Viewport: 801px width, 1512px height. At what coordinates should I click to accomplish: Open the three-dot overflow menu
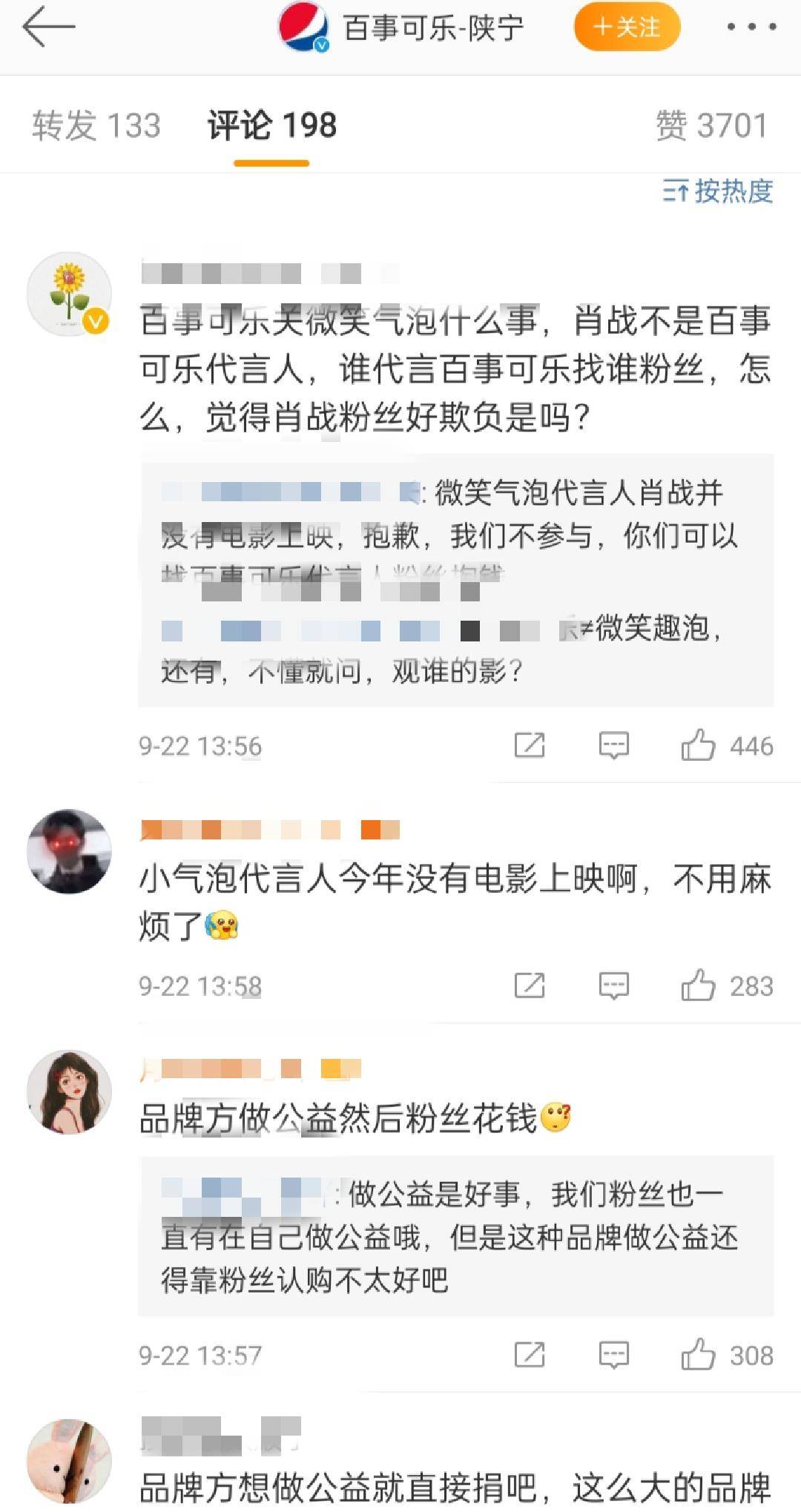coord(751,27)
